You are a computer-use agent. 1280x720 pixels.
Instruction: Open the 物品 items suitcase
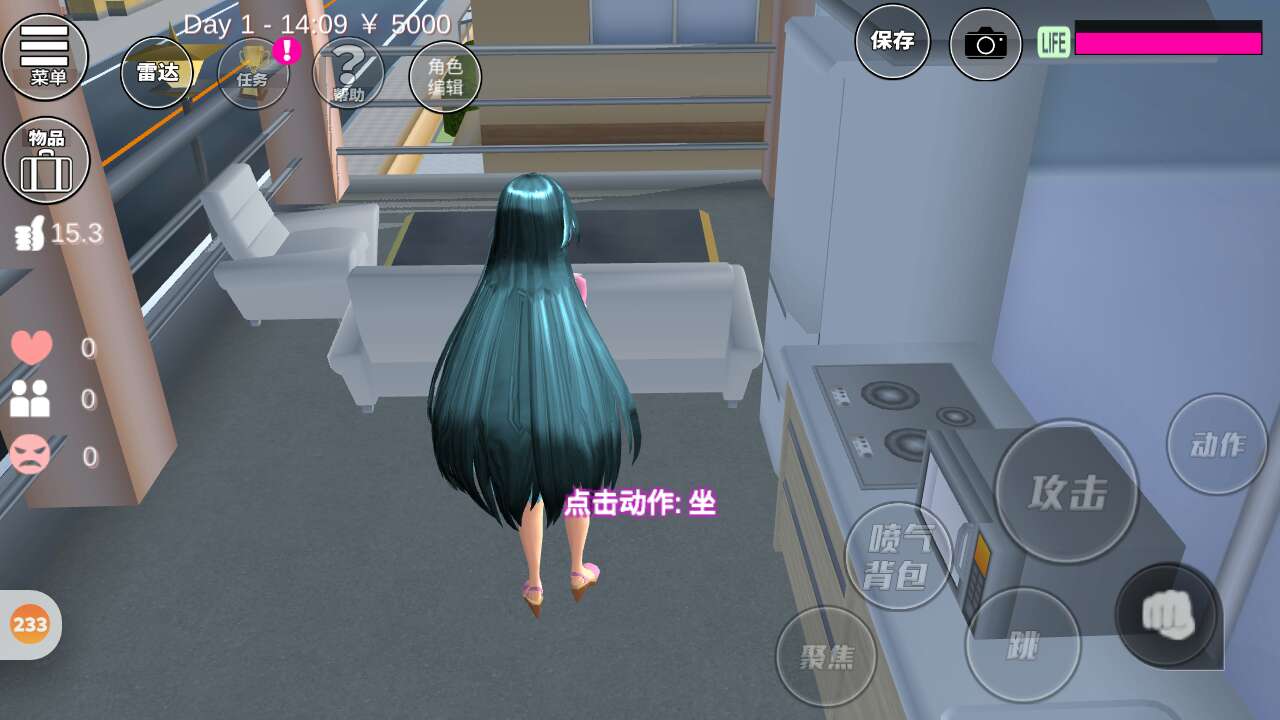point(46,160)
